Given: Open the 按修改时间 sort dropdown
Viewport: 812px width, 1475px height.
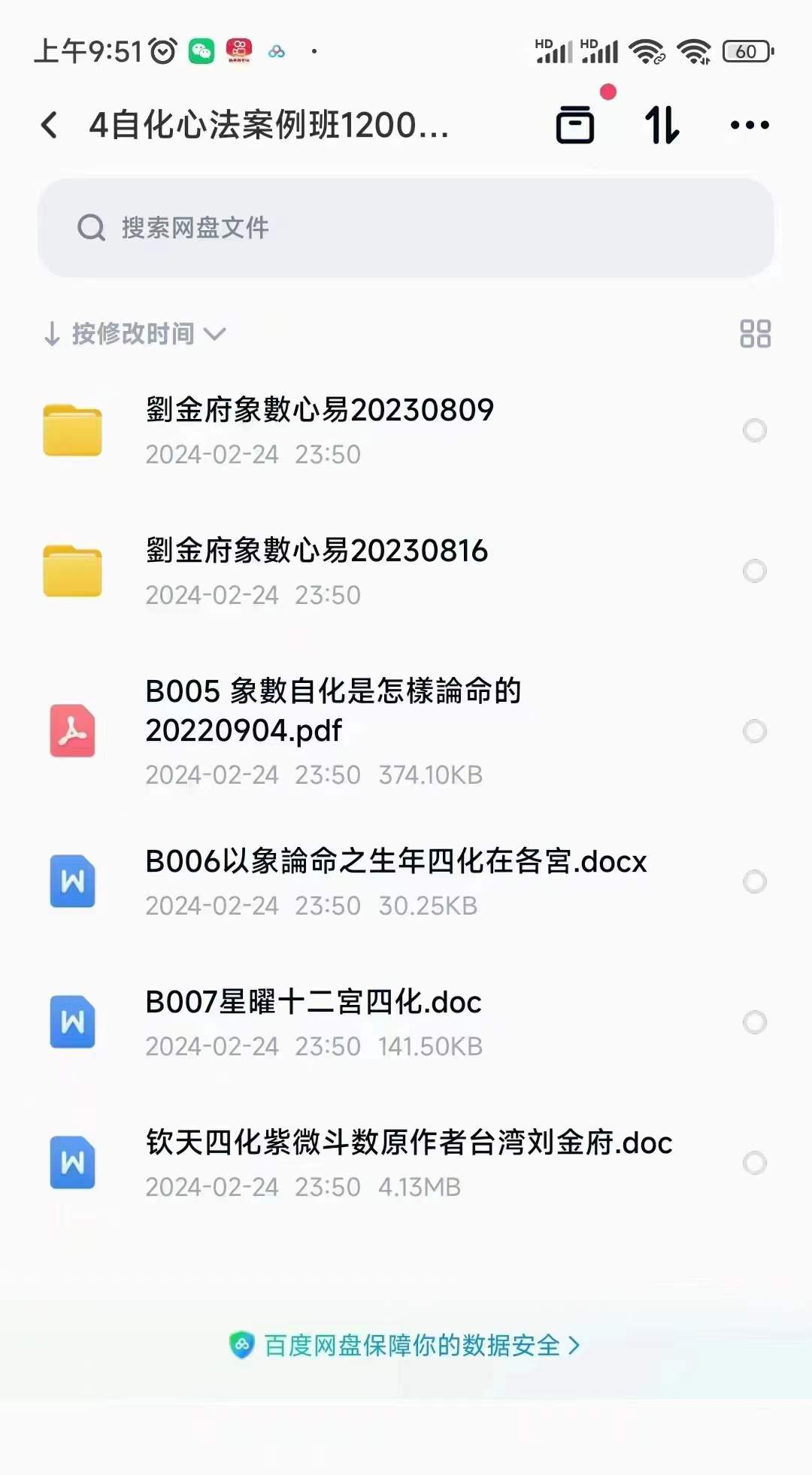Looking at the screenshot, I should (135, 333).
